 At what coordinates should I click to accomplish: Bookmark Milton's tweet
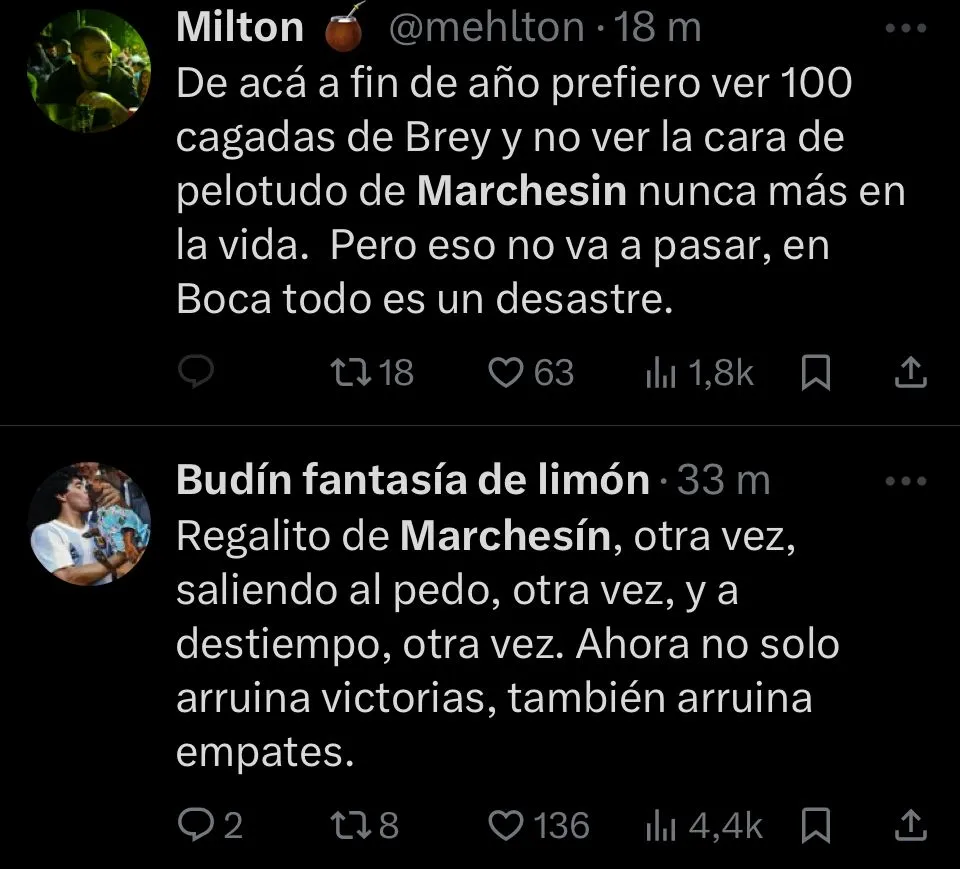pyautogui.click(x=817, y=373)
